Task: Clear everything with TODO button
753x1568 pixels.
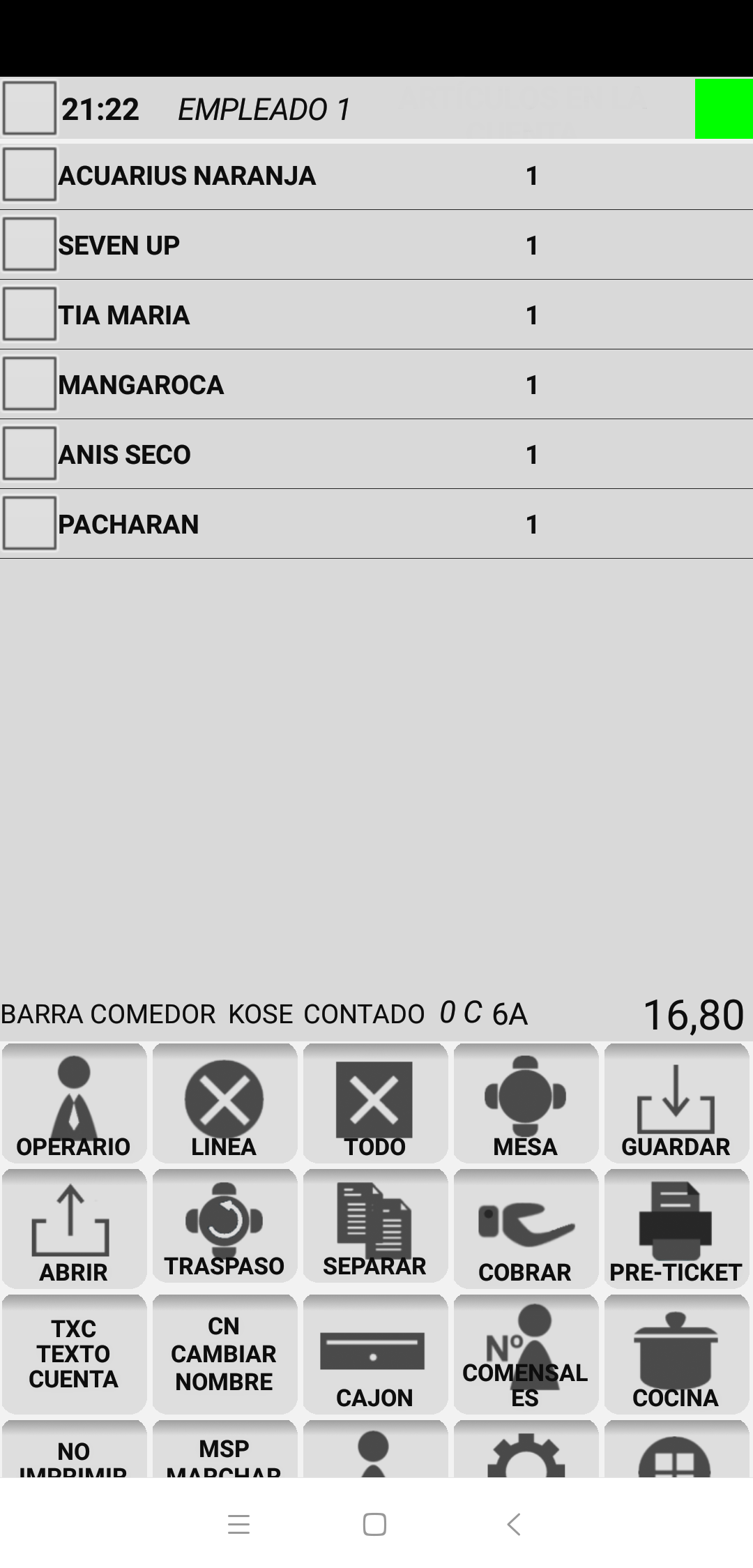Action: [x=375, y=1103]
